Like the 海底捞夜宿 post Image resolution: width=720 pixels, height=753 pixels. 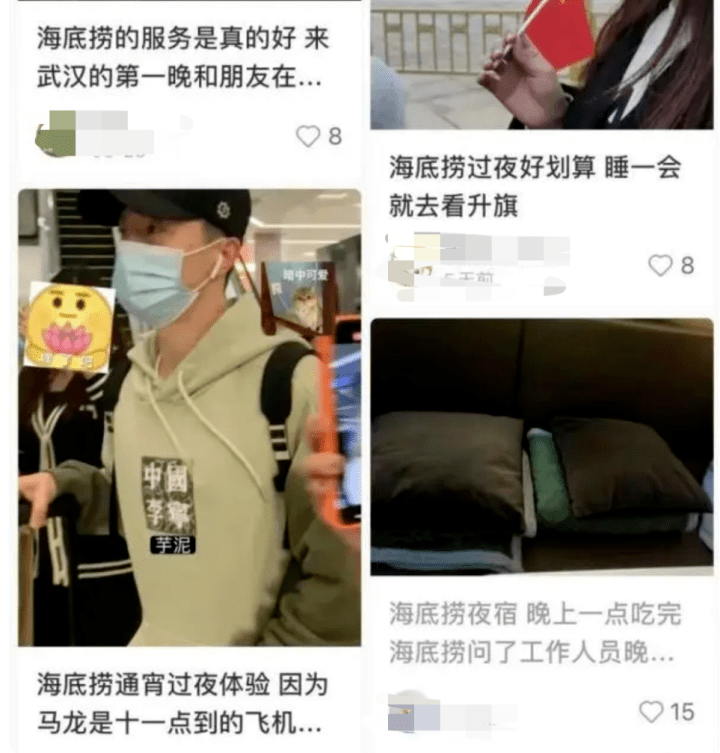coord(651,711)
